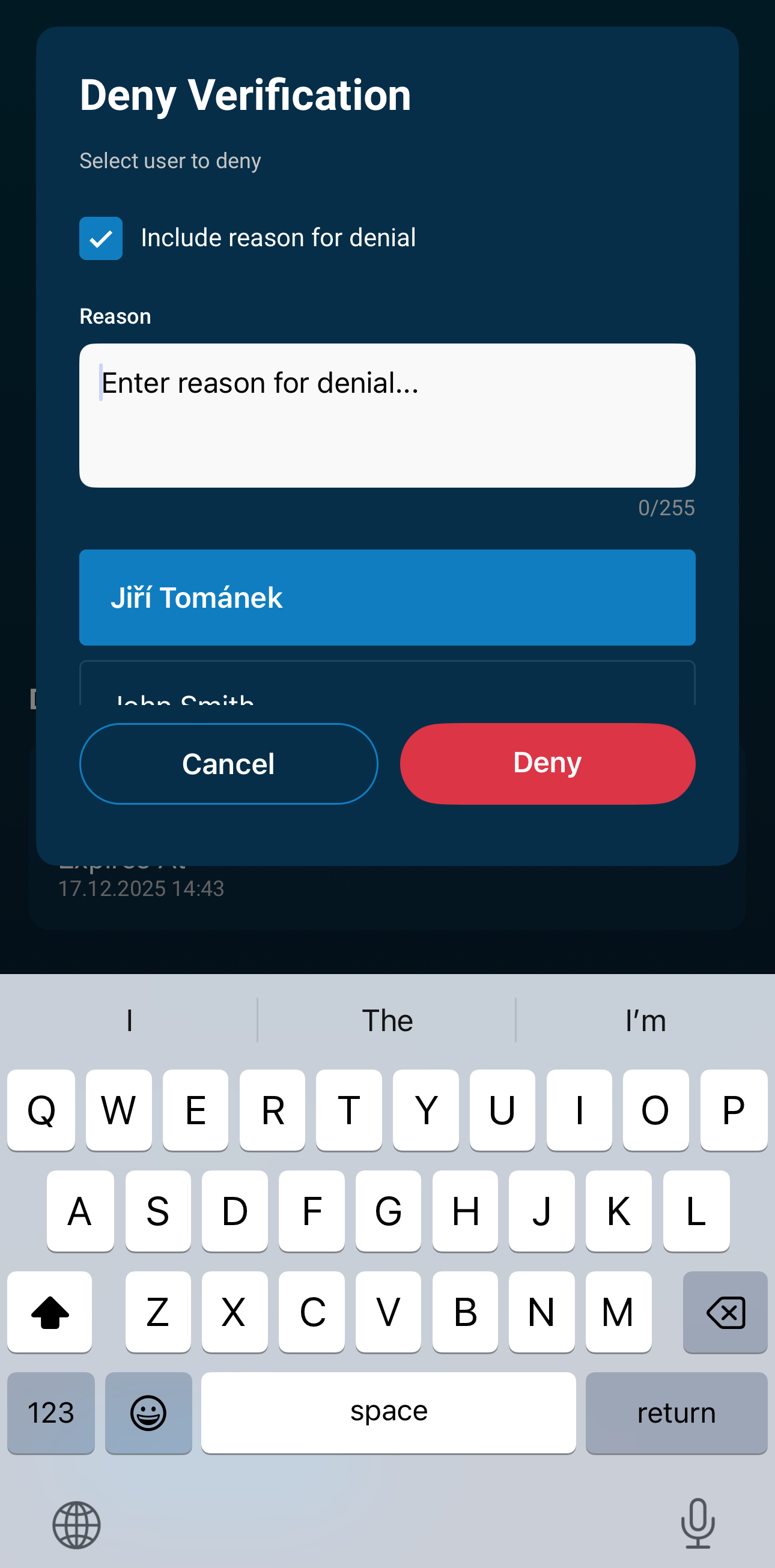Confirm with the red Deny button
Screen dimensions: 775x1568
click(x=547, y=764)
